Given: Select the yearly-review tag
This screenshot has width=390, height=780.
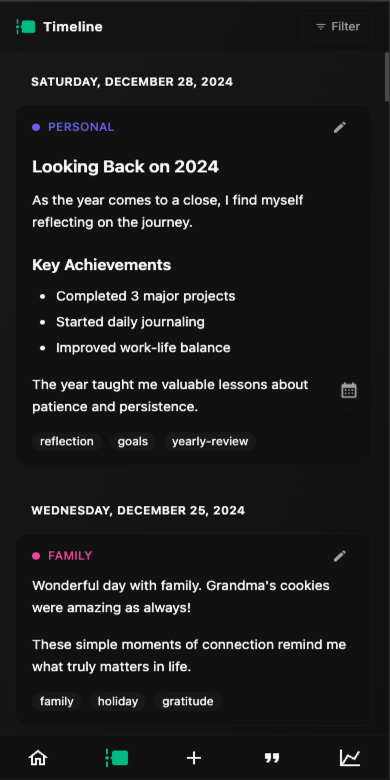Looking at the screenshot, I should 210,441.
